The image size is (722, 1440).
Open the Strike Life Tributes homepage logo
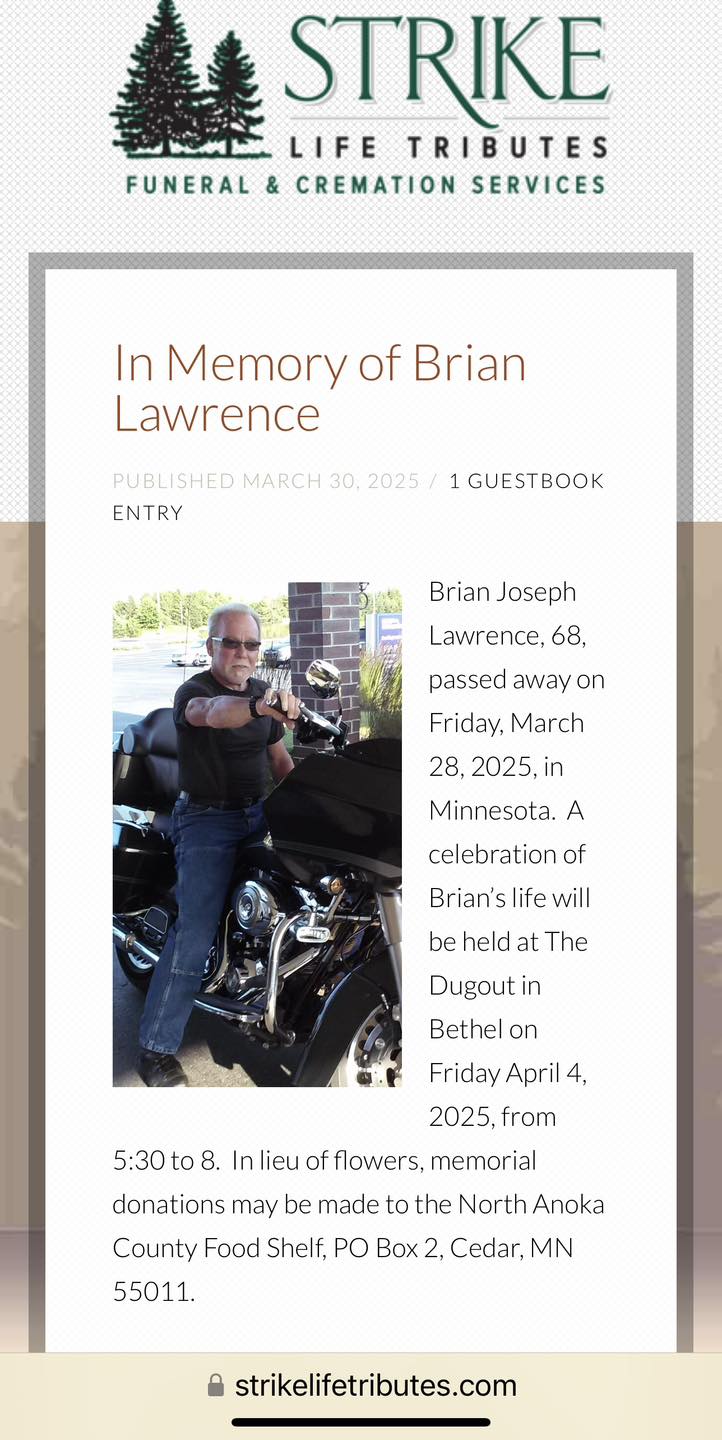click(x=360, y=100)
